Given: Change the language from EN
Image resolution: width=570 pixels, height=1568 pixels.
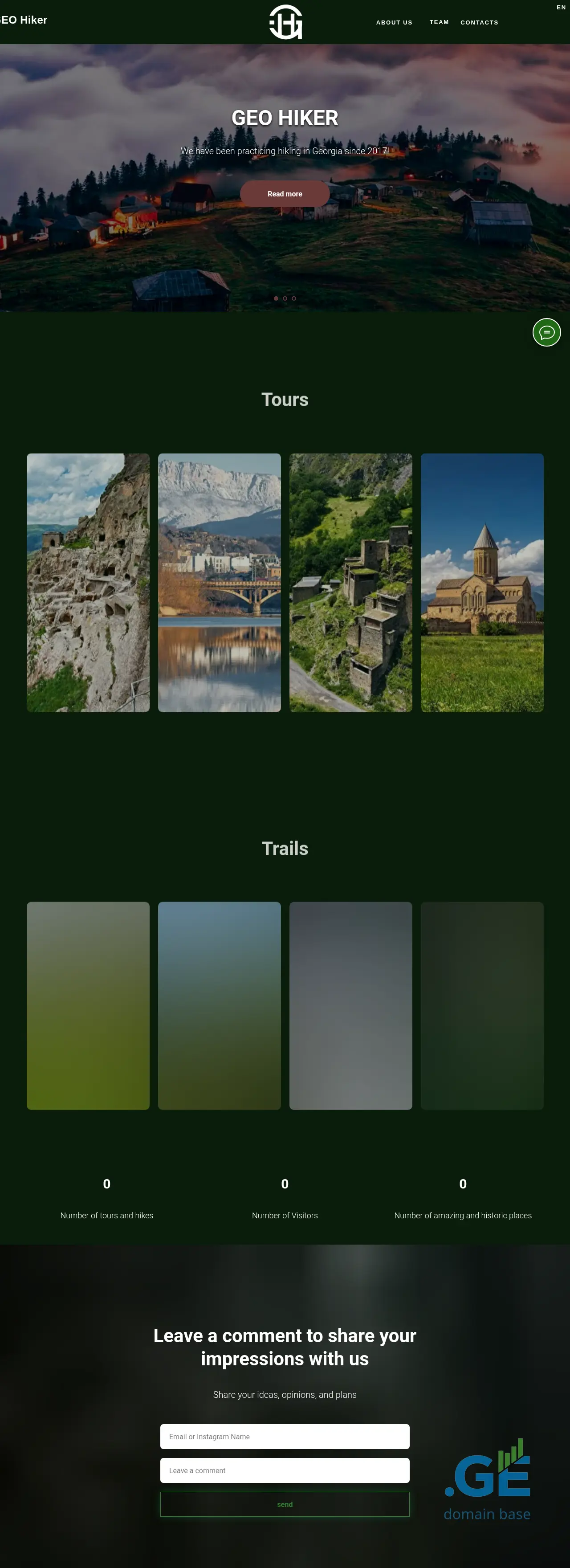Looking at the screenshot, I should pyautogui.click(x=561, y=8).
